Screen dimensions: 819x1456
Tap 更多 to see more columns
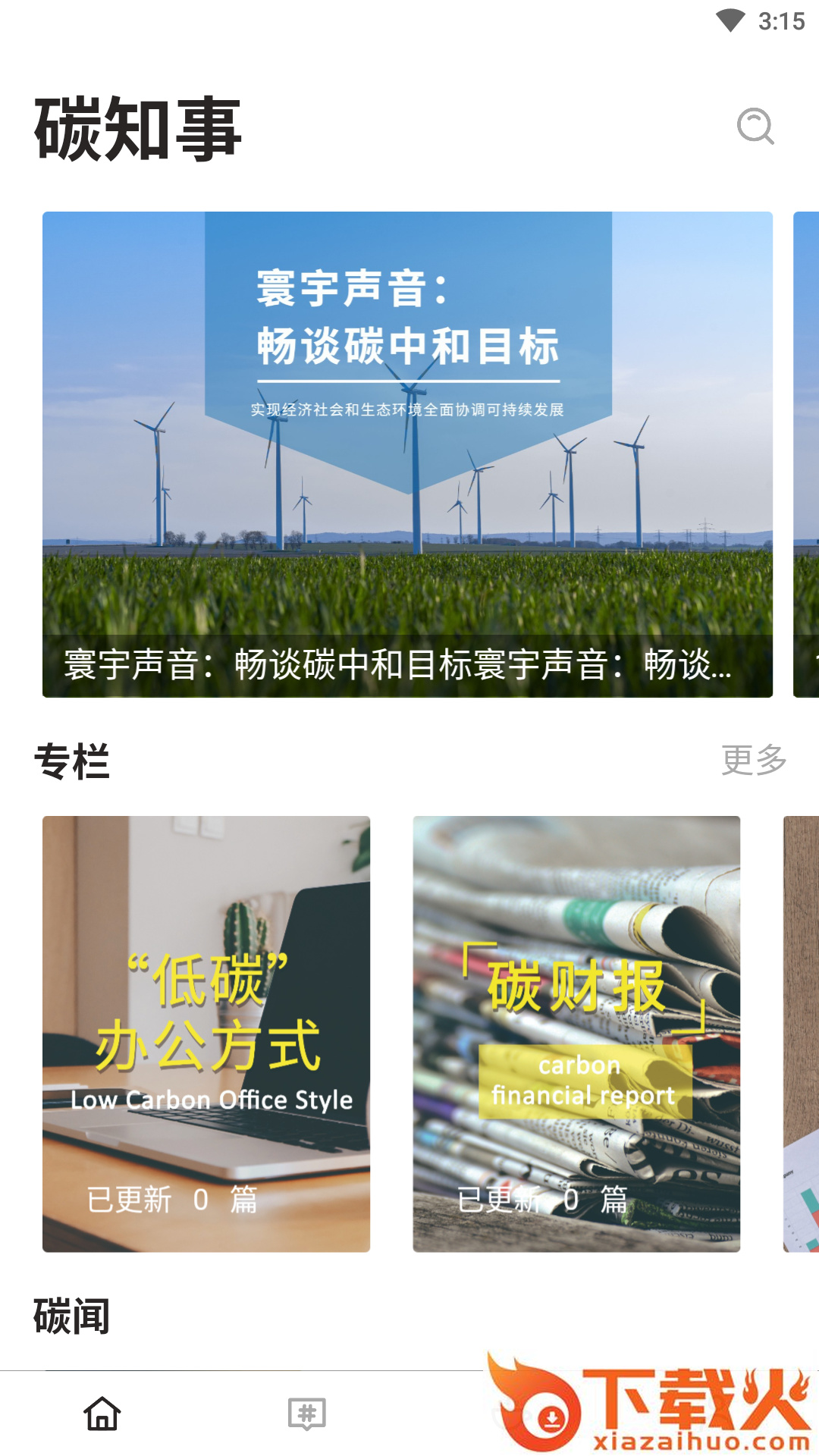click(754, 760)
